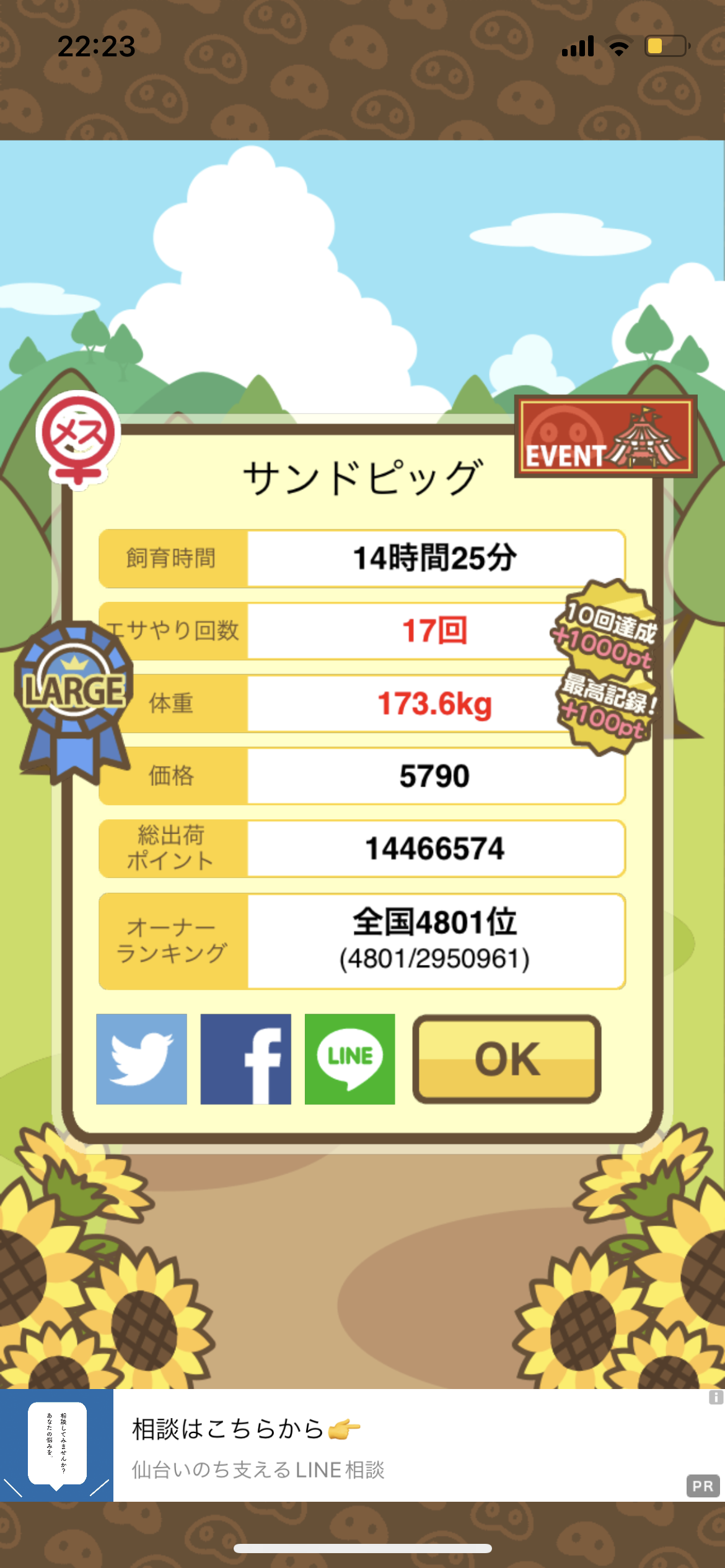Share the result via LINE
This screenshot has height=1568, width=725.
pyautogui.click(x=349, y=1059)
